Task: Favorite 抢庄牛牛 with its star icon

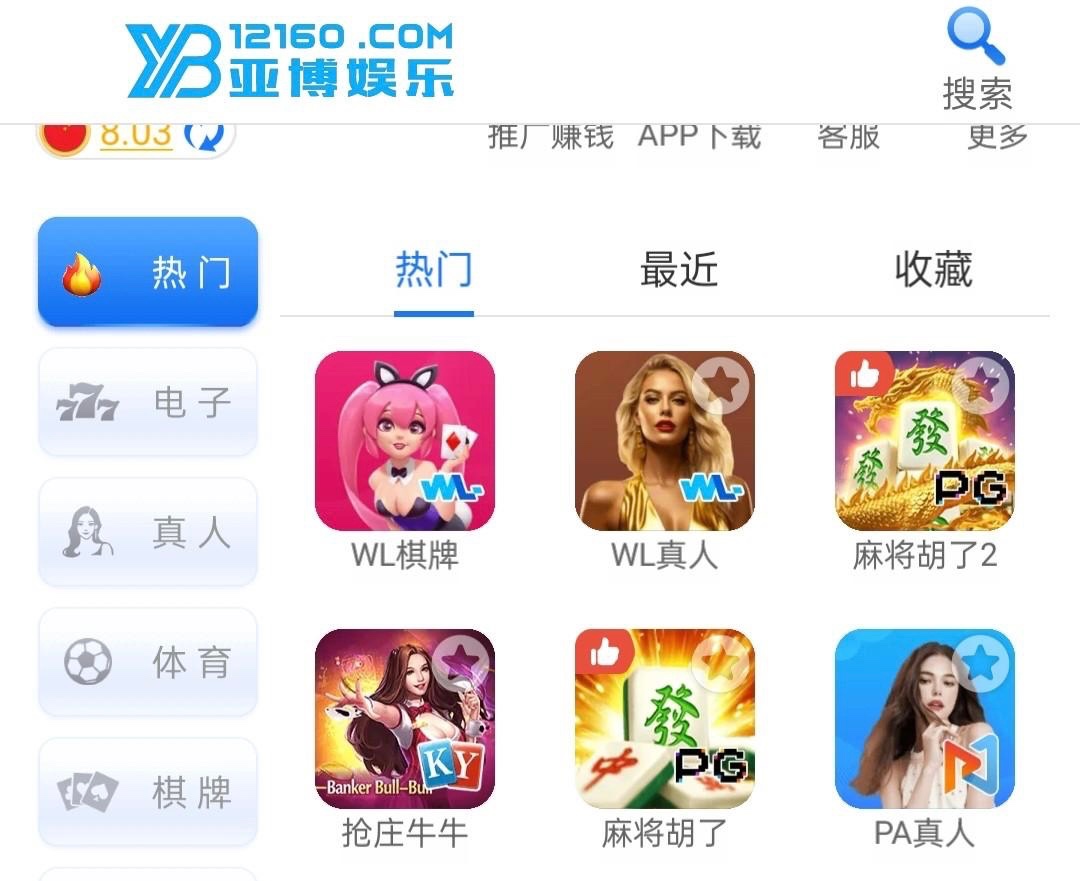Action: pyautogui.click(x=460, y=662)
